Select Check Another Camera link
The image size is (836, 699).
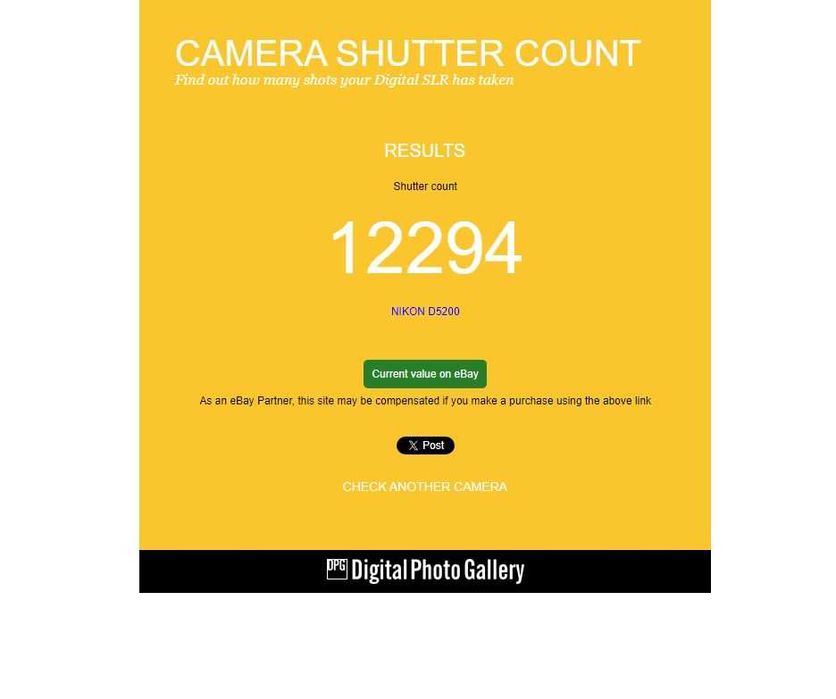tap(425, 487)
